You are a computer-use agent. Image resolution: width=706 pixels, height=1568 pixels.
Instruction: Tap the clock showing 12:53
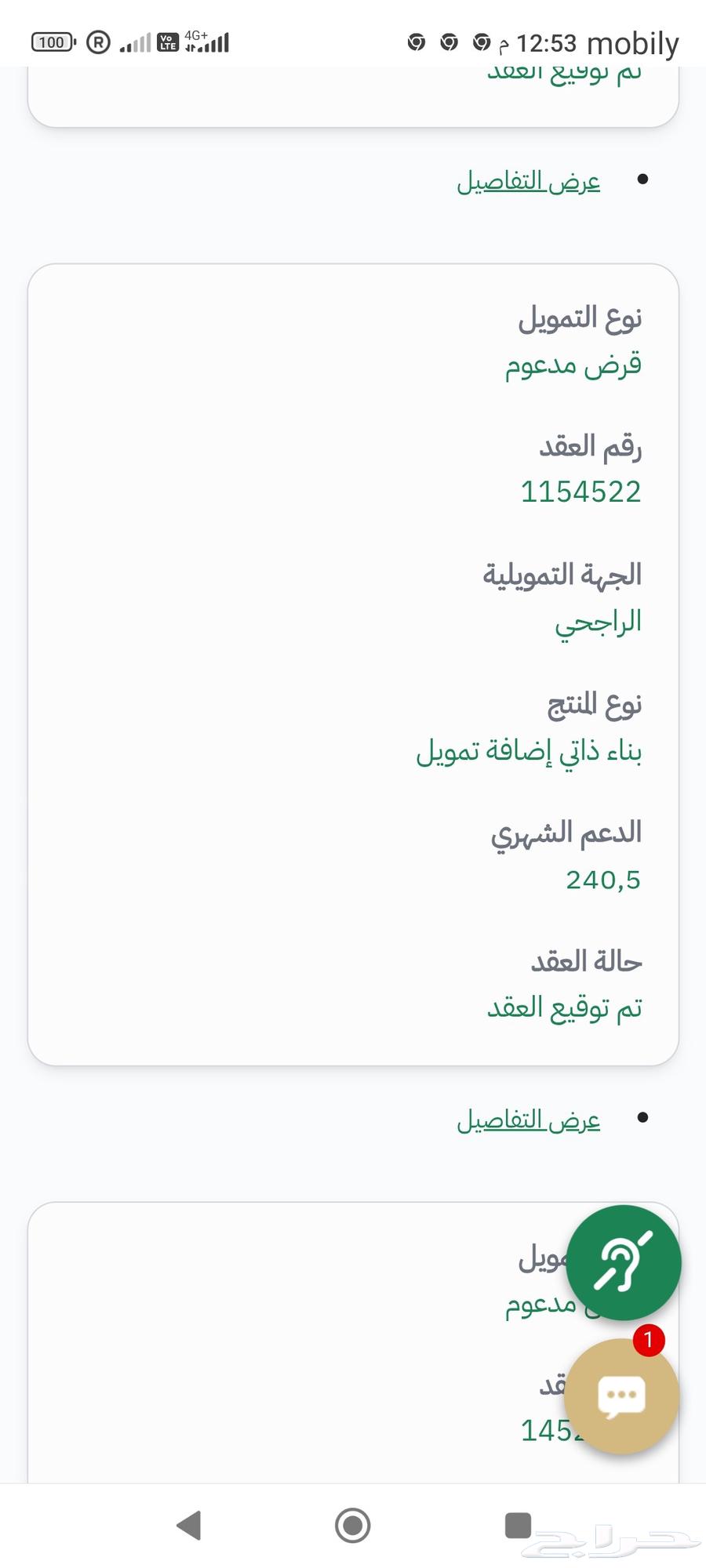549,45
